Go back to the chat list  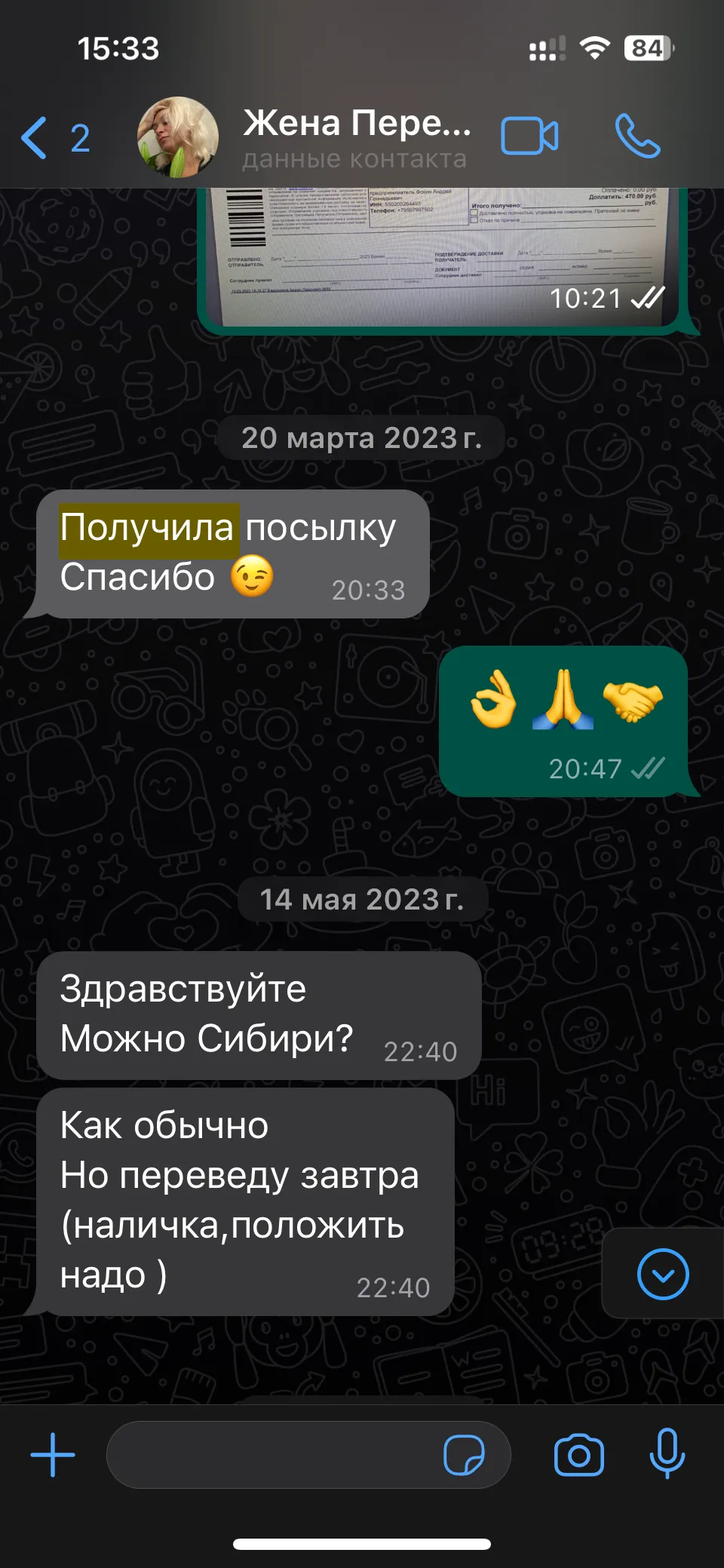[x=53, y=138]
